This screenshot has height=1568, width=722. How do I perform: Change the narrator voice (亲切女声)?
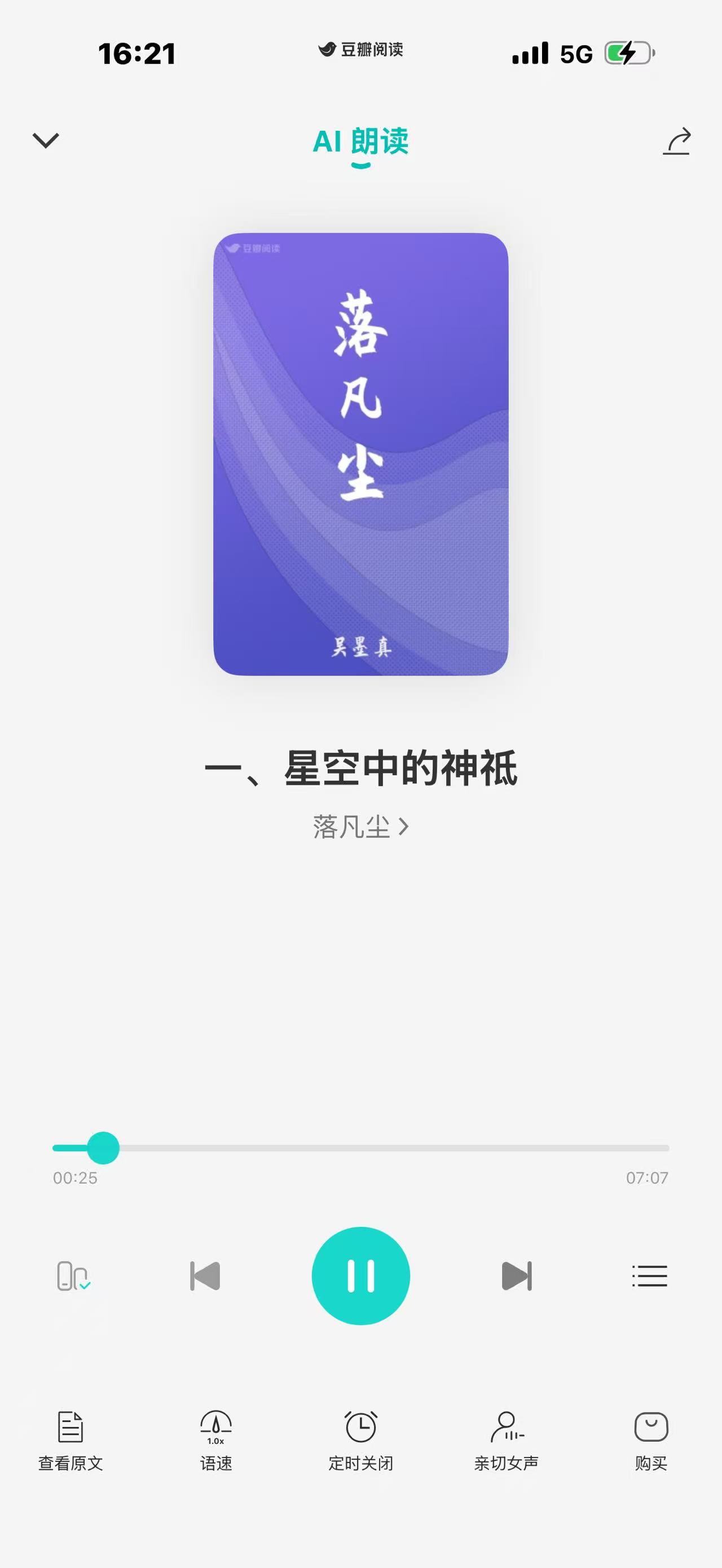tap(507, 1439)
